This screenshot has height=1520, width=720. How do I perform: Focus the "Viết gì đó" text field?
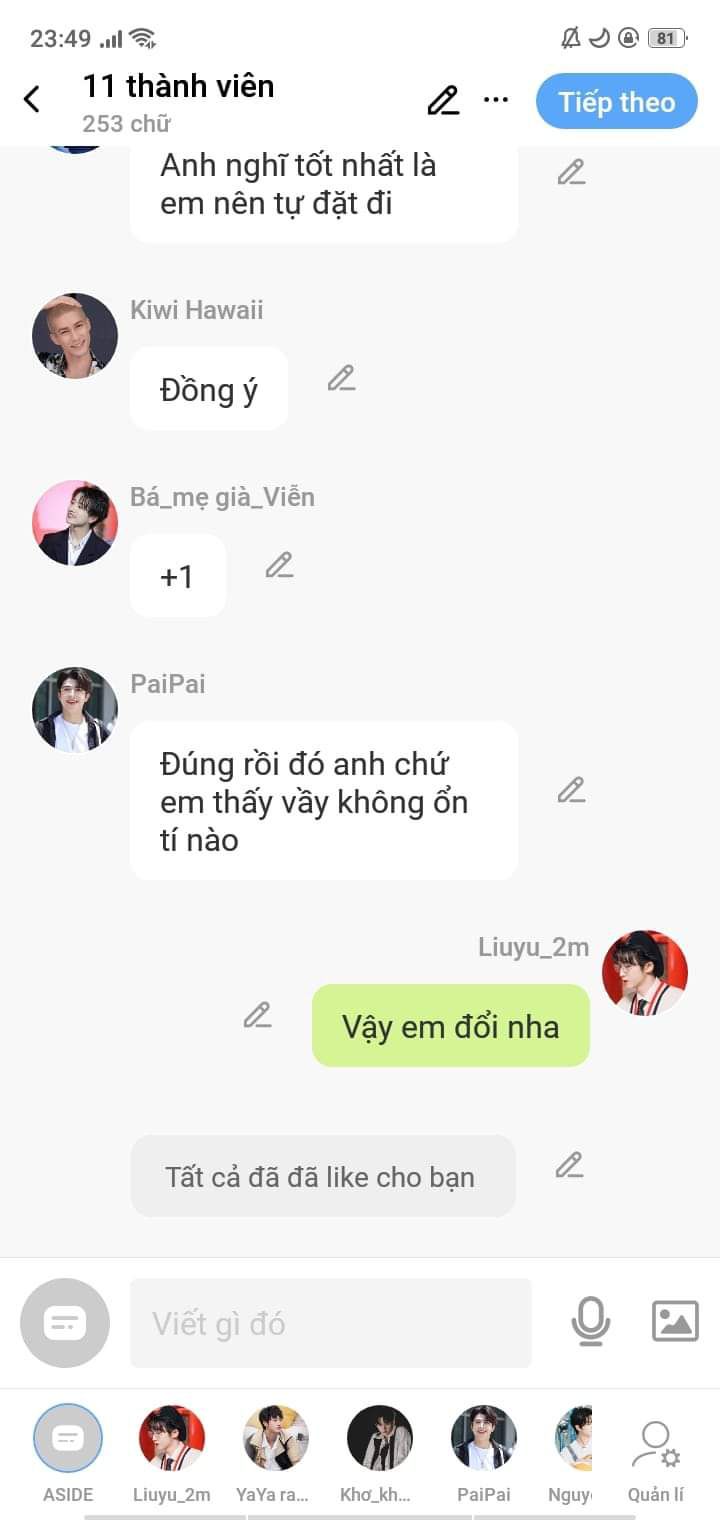330,1323
